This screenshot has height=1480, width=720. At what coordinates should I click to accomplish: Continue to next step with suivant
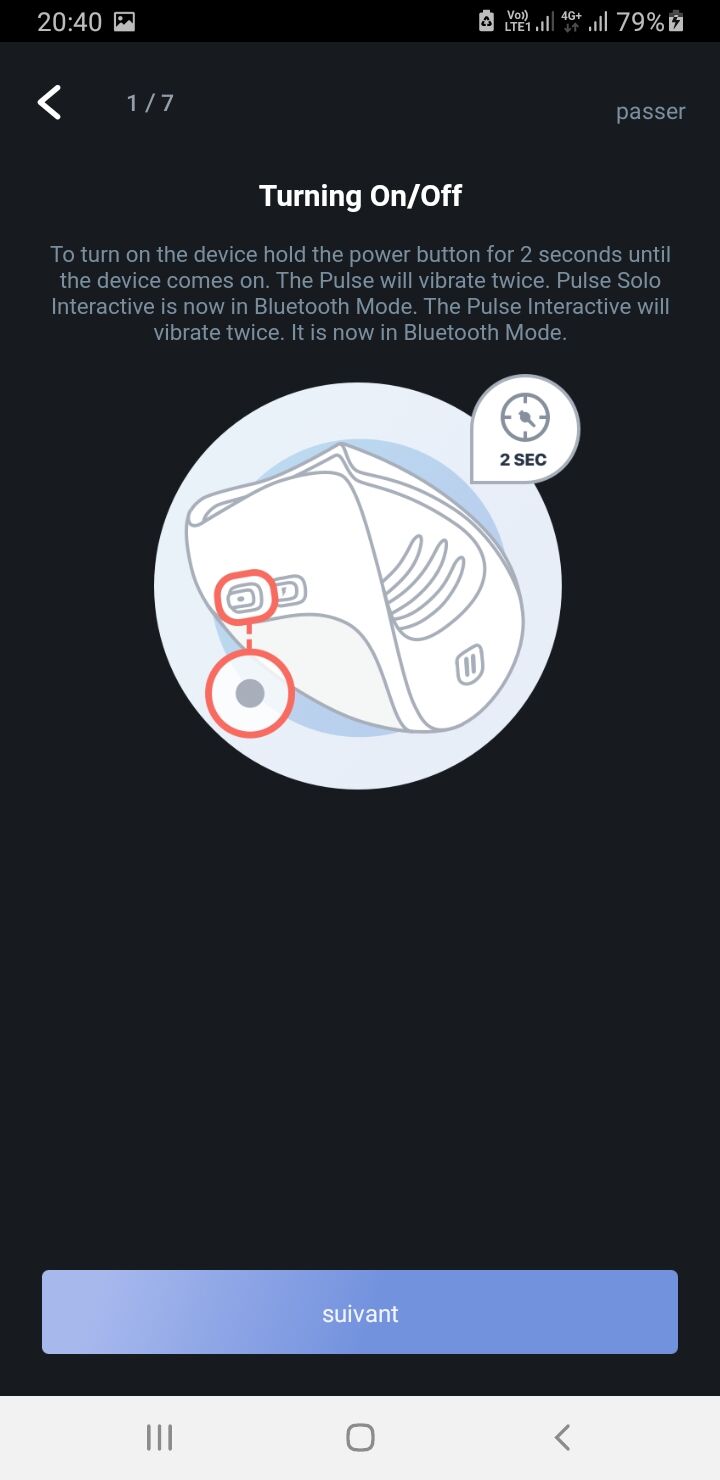pyautogui.click(x=360, y=1312)
